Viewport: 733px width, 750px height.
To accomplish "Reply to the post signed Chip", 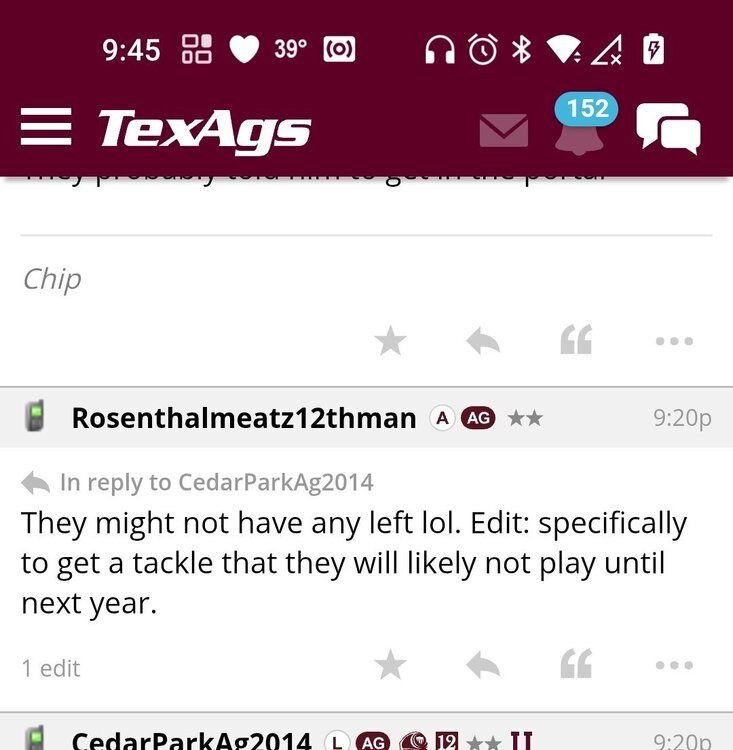I will [483, 341].
